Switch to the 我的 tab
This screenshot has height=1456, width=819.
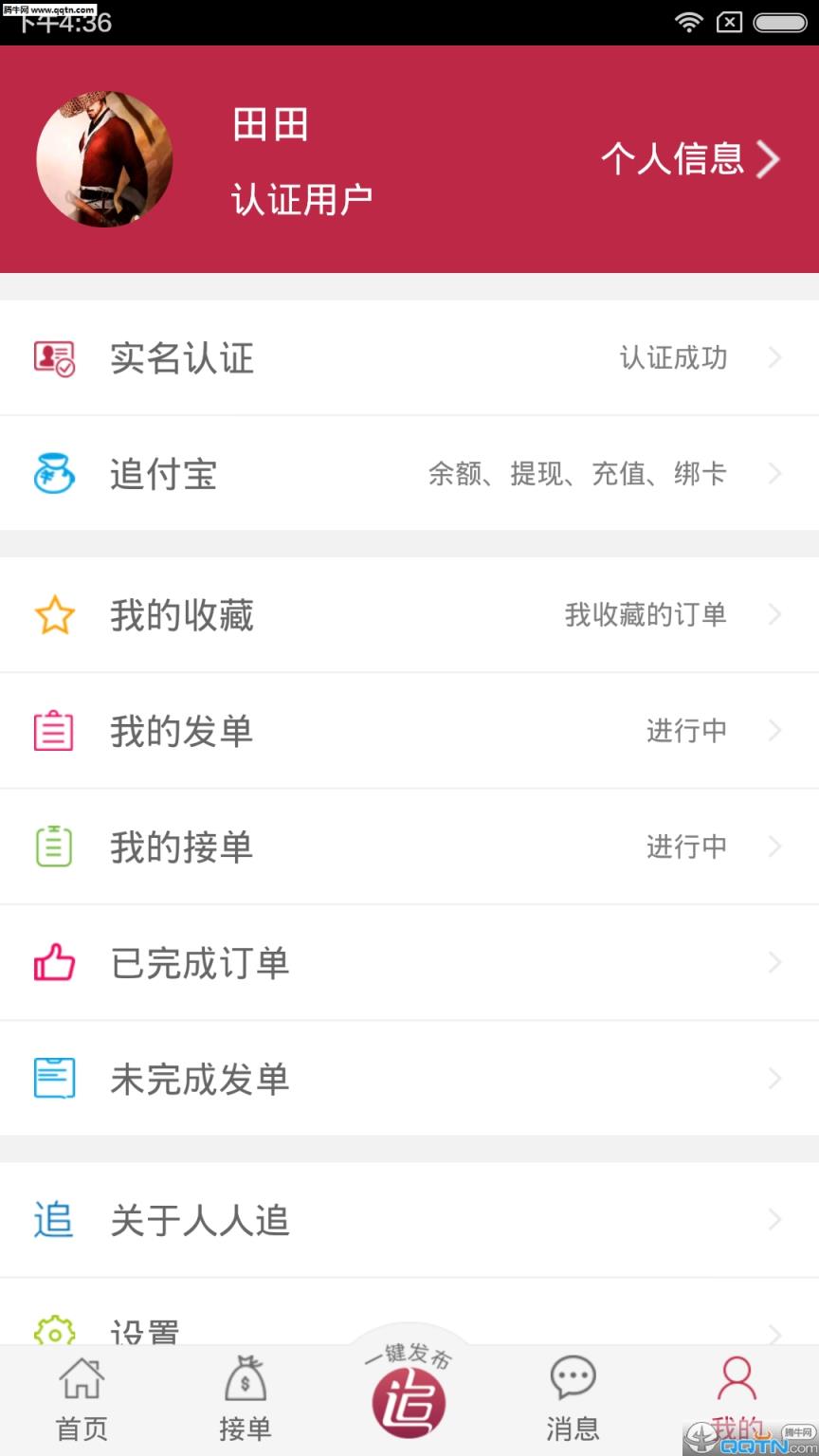click(x=737, y=1398)
